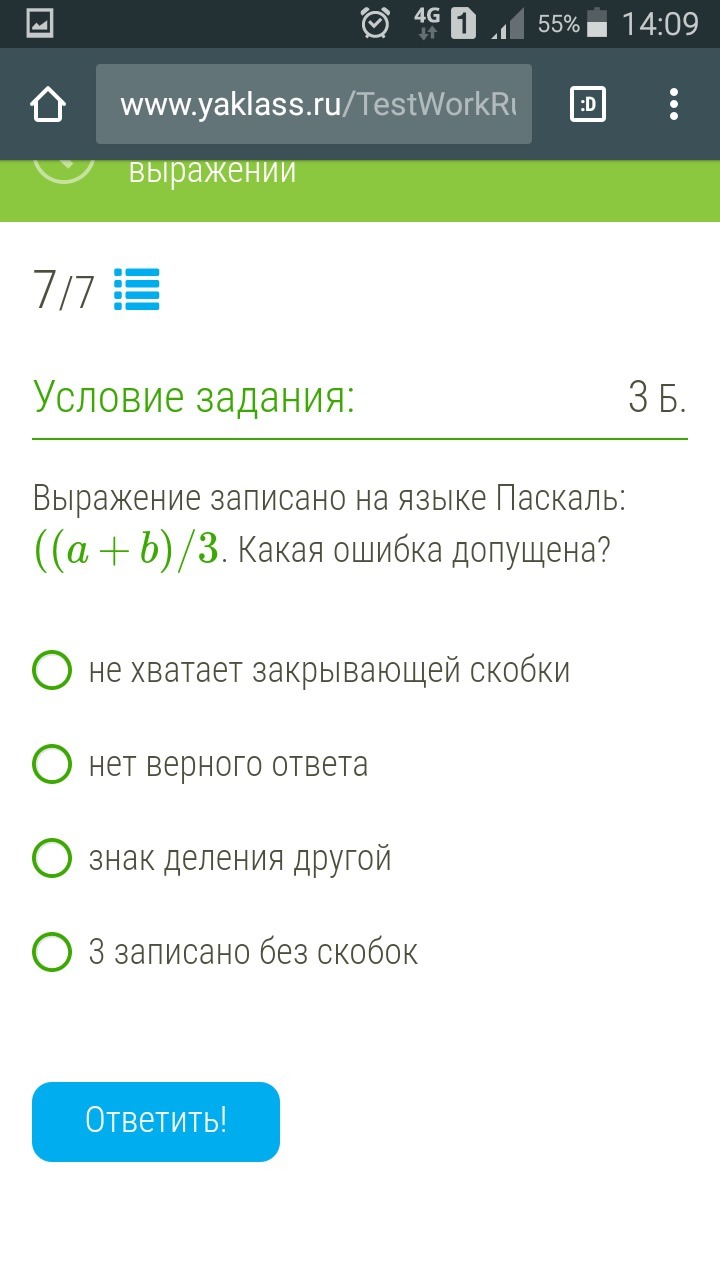720x1280 pixels.
Task: Choose the "нет верного ответа" option
Action: point(52,765)
